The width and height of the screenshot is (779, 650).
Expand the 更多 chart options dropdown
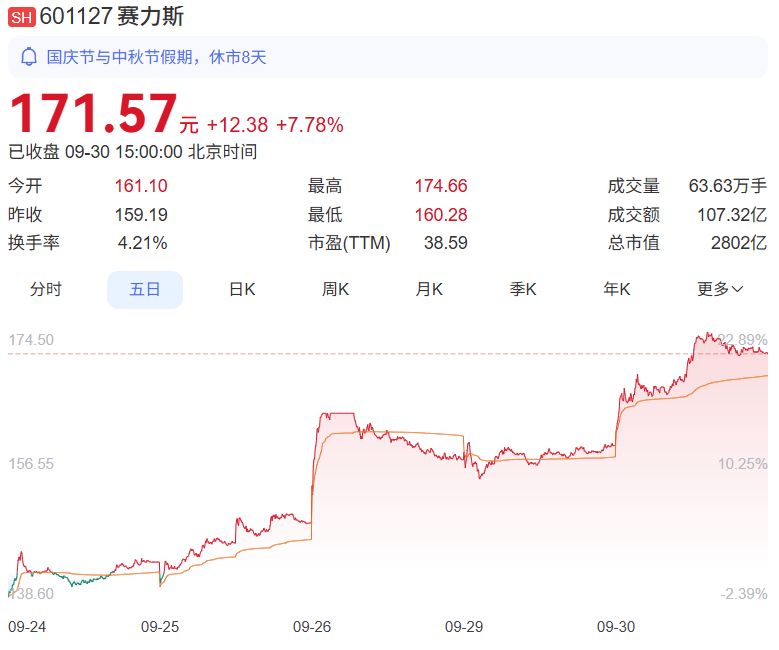720,290
